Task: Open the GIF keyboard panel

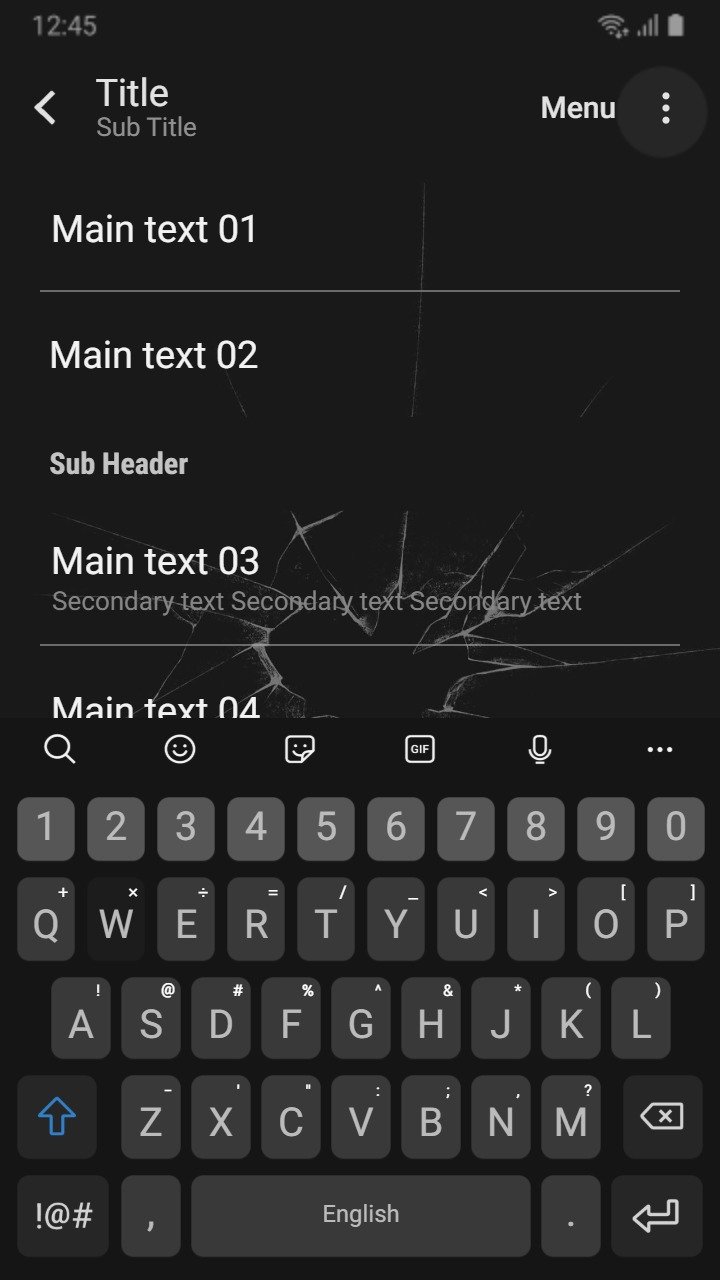Action: [420, 749]
